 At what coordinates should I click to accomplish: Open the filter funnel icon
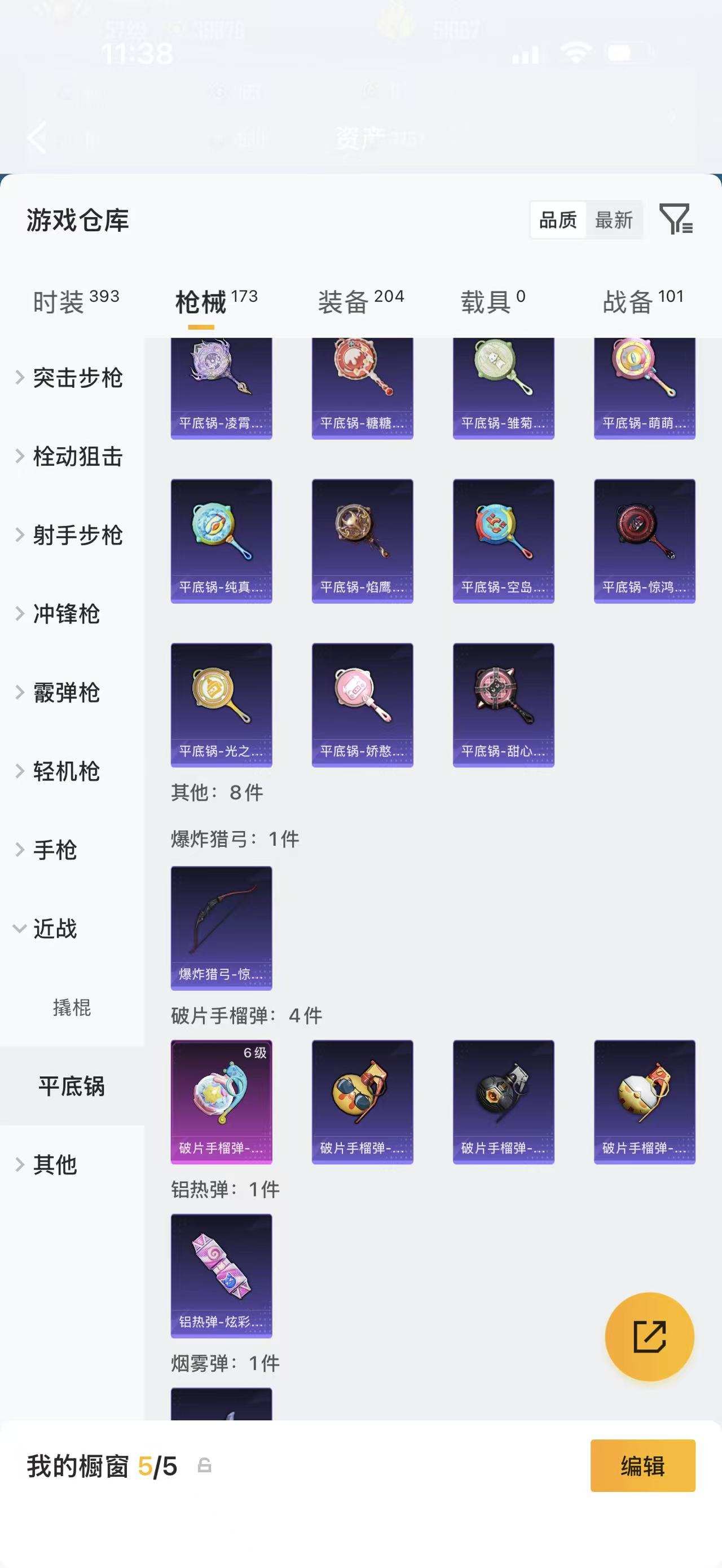click(x=677, y=222)
